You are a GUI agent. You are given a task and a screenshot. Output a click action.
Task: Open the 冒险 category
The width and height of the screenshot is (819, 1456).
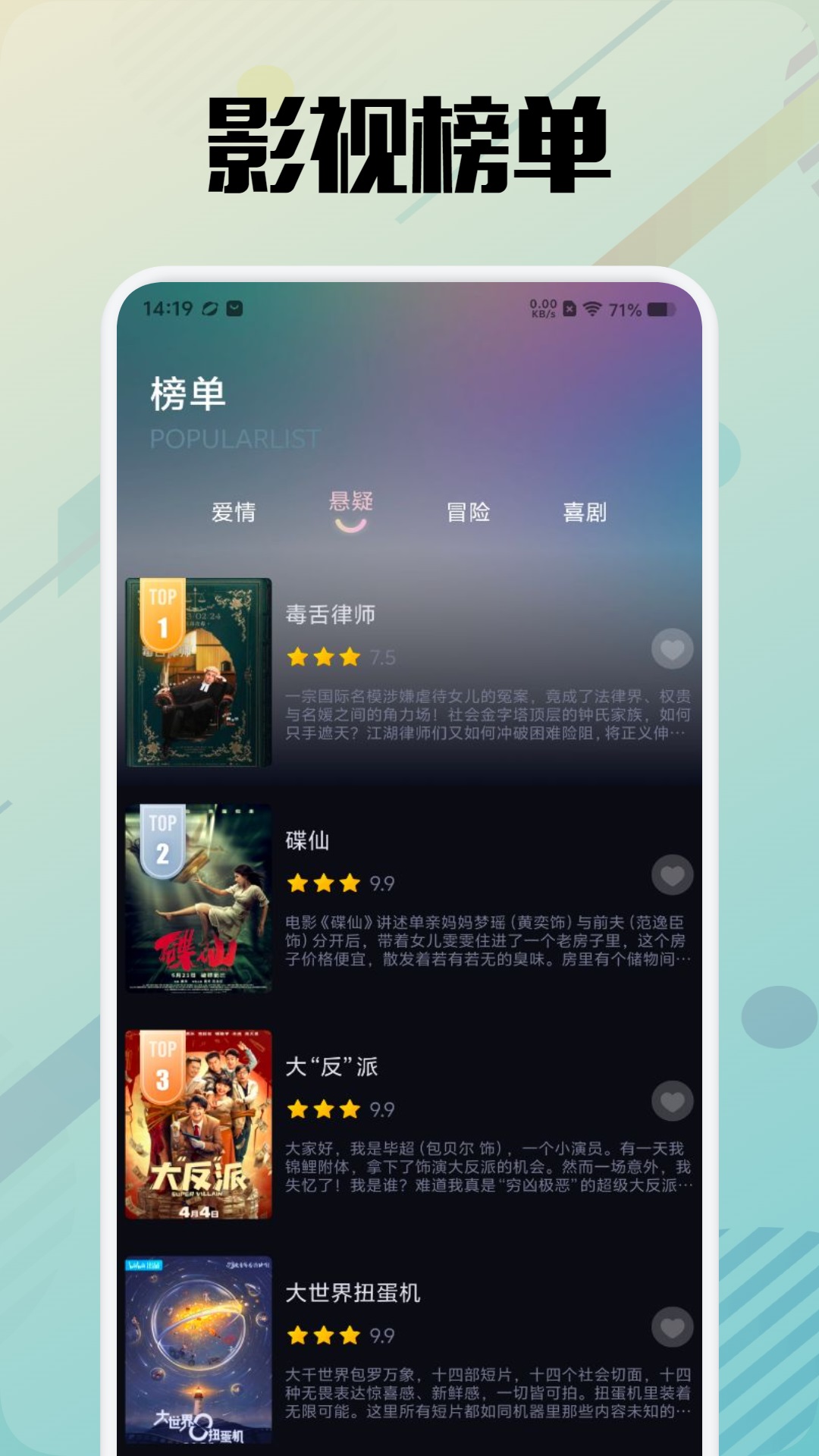tap(468, 512)
